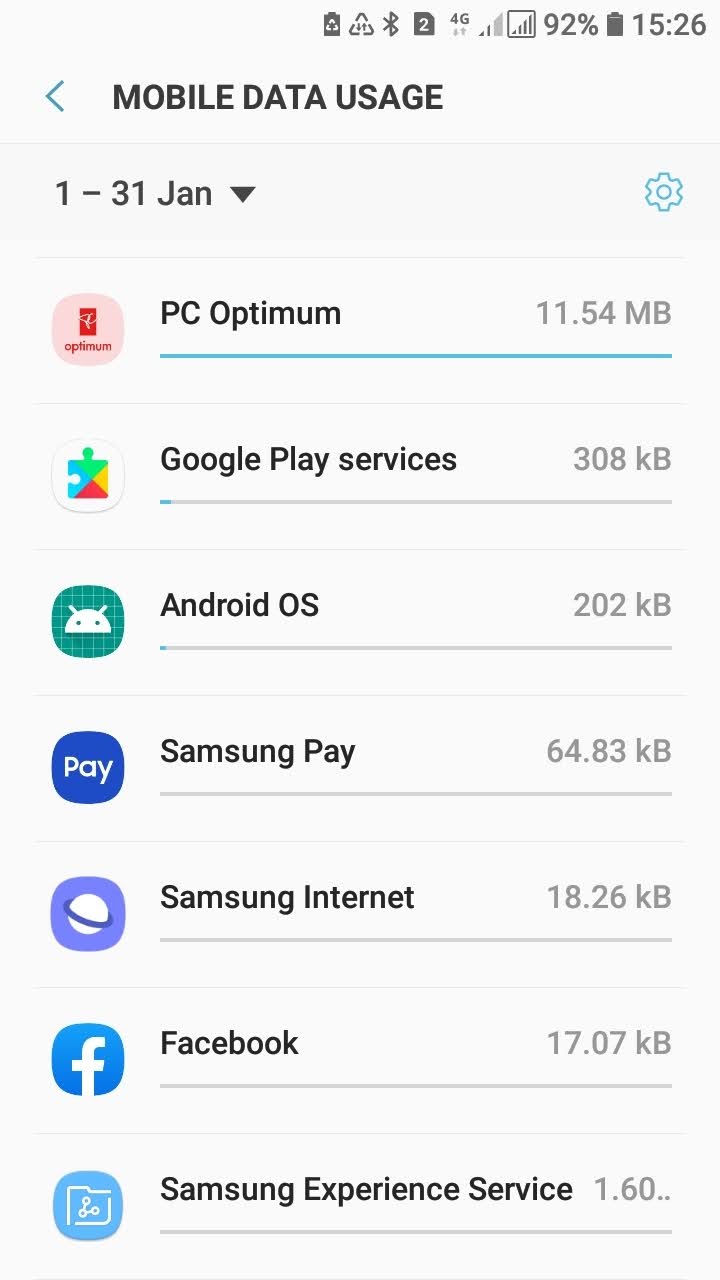Image resolution: width=720 pixels, height=1280 pixels.
Task: Open the data usage settings gear
Action: (x=663, y=192)
